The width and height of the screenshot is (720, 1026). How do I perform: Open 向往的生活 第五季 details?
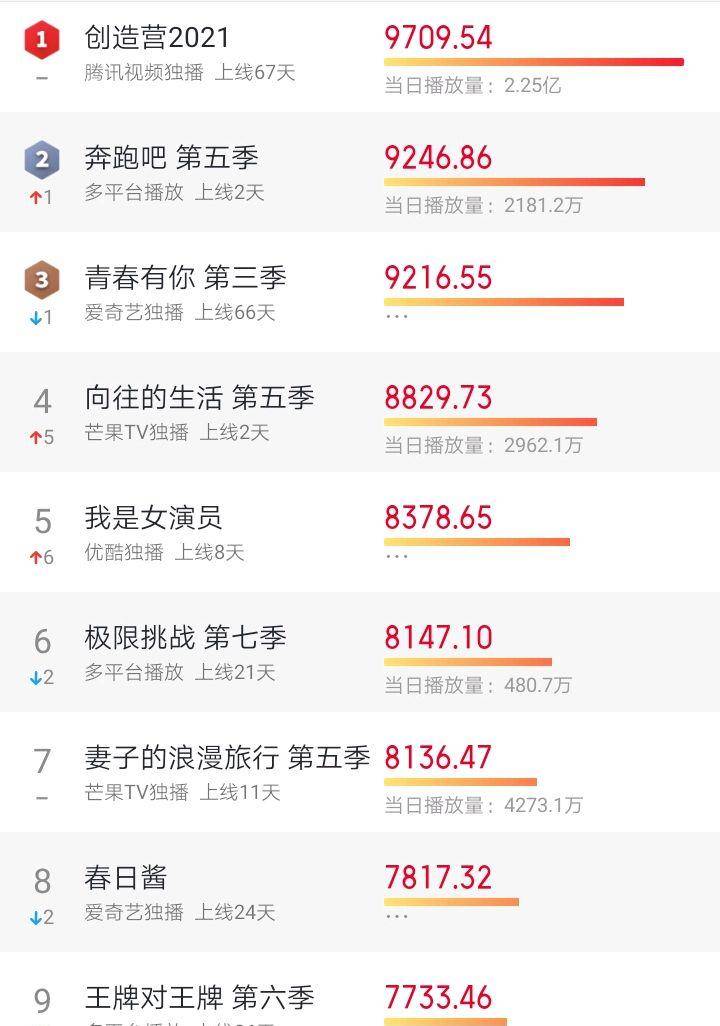coord(200,398)
